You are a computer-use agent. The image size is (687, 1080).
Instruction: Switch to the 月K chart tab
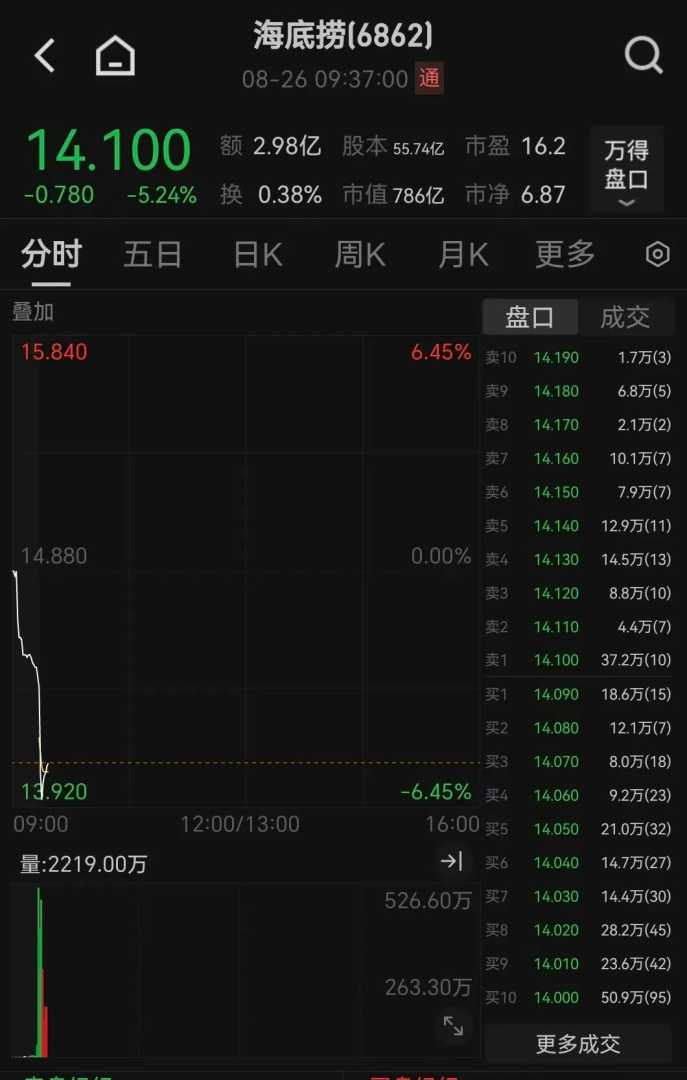463,255
